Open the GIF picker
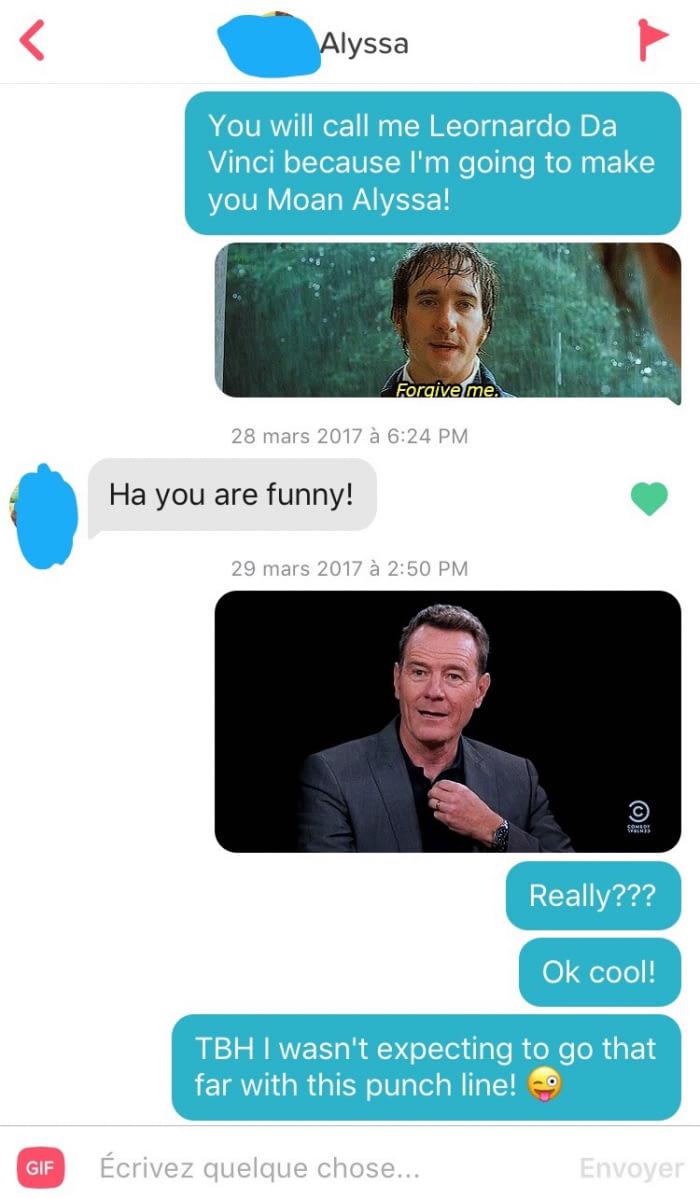Image resolution: width=700 pixels, height=1199 pixels. click(40, 1167)
